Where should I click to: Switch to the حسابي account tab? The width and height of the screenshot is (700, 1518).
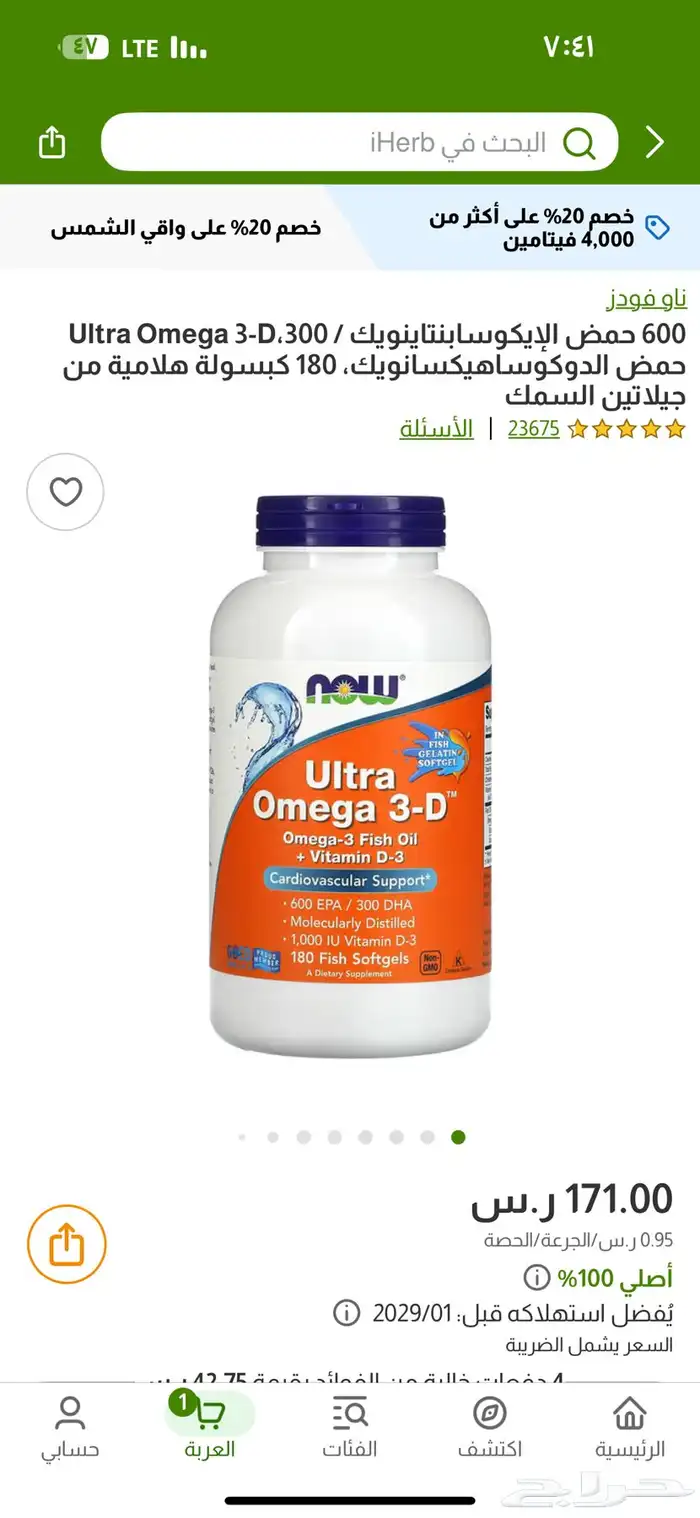pyautogui.click(x=70, y=1428)
